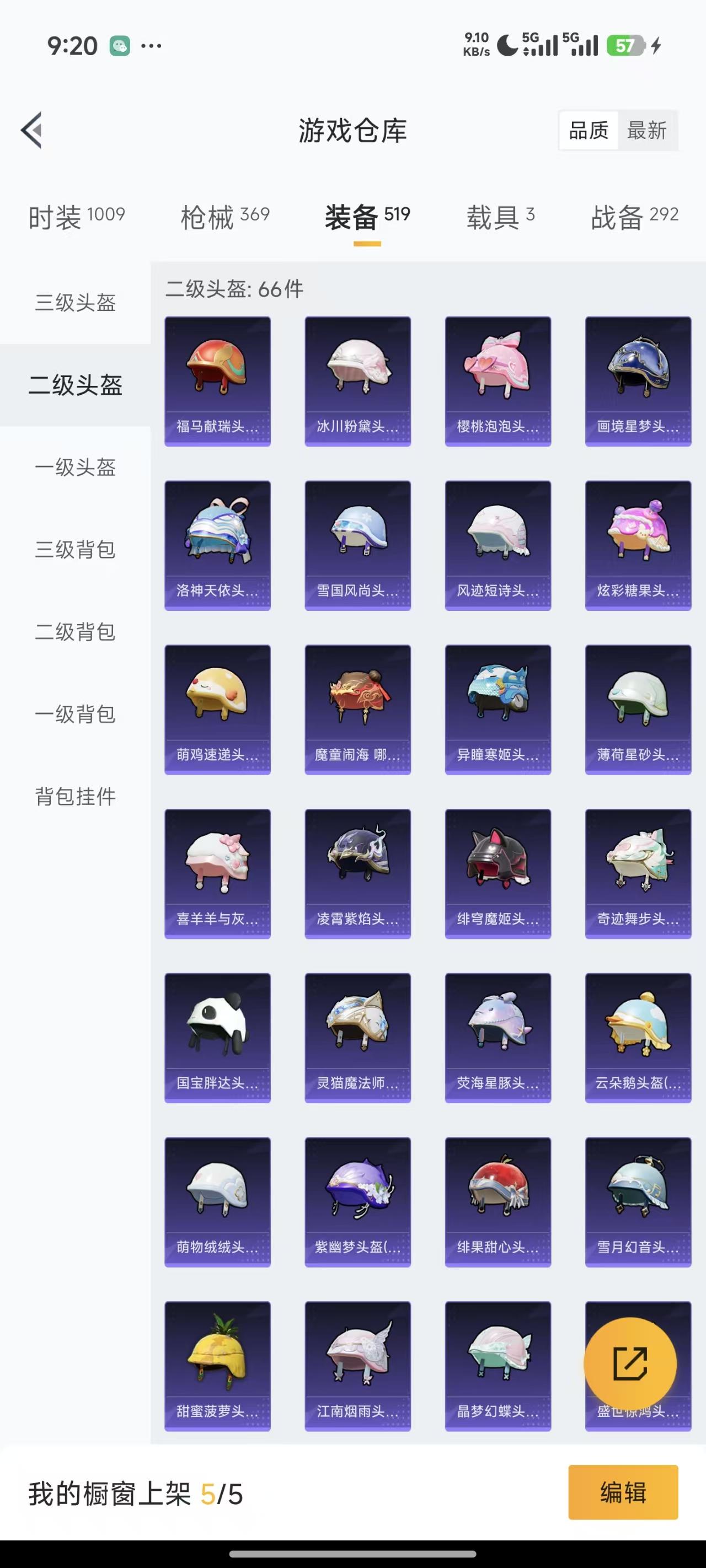Viewport: 706px width, 1568px height.
Task: Tap the back arrow at top left
Action: [x=31, y=130]
